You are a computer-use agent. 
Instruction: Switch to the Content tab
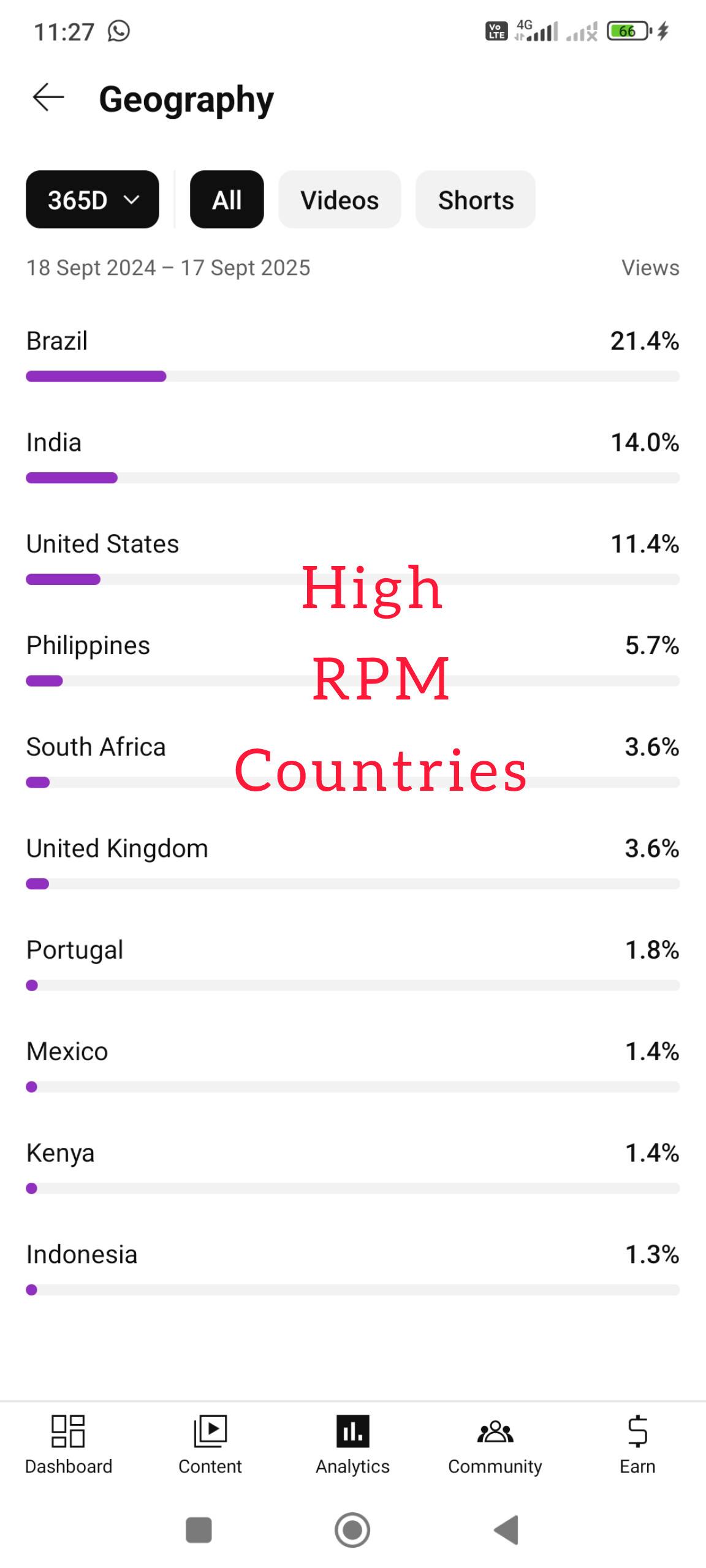(x=210, y=1444)
